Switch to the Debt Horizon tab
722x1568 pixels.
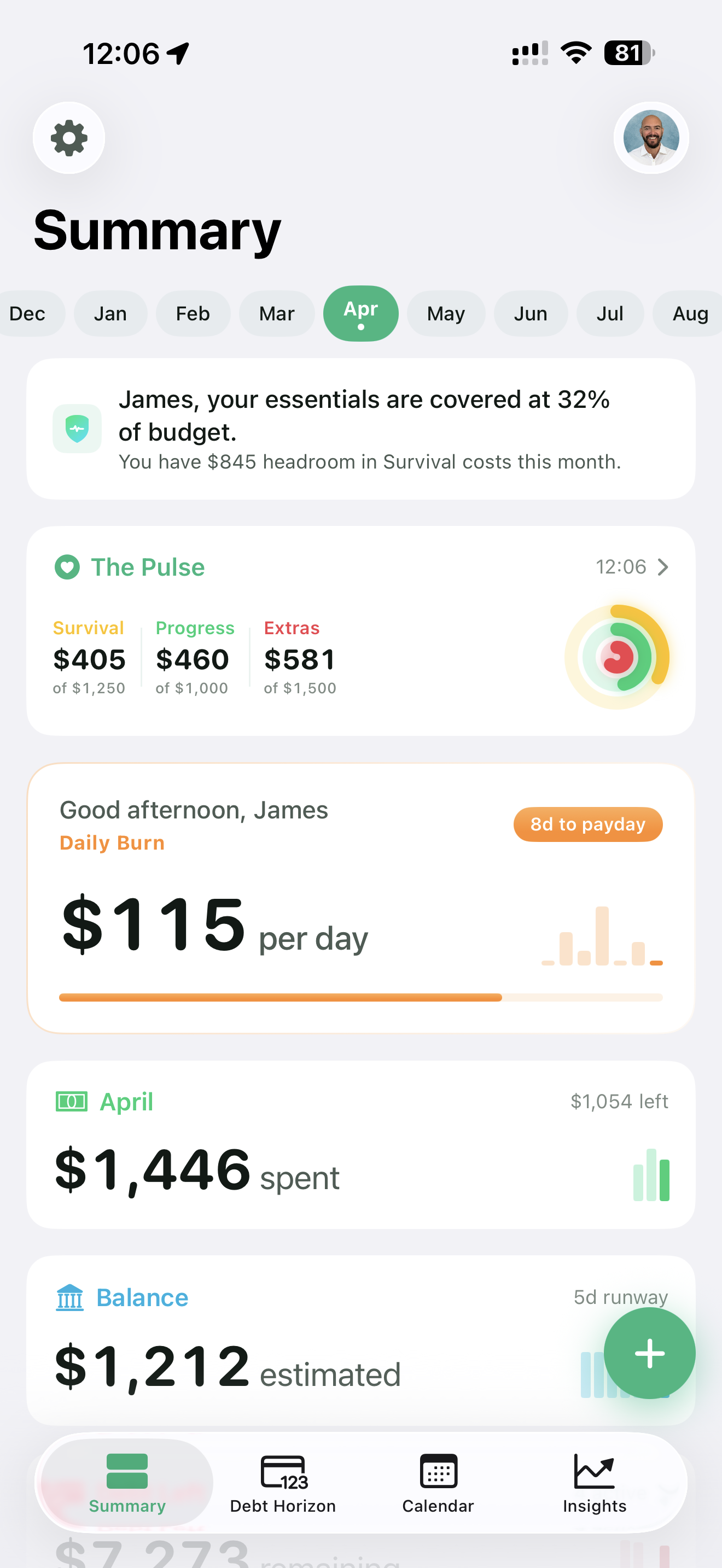coord(282,1482)
